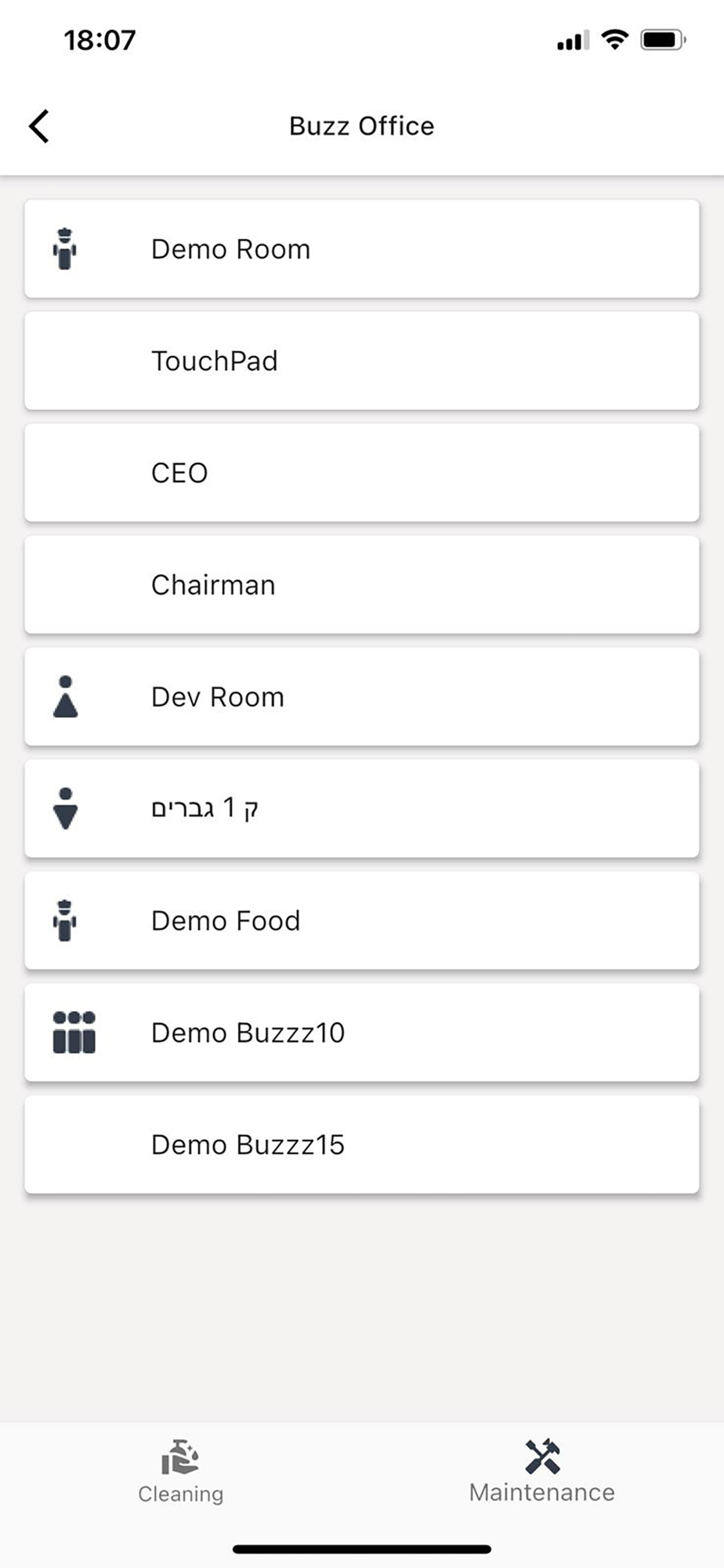Go back from Buzz Office
The width and height of the screenshot is (724, 1568).
tap(39, 126)
